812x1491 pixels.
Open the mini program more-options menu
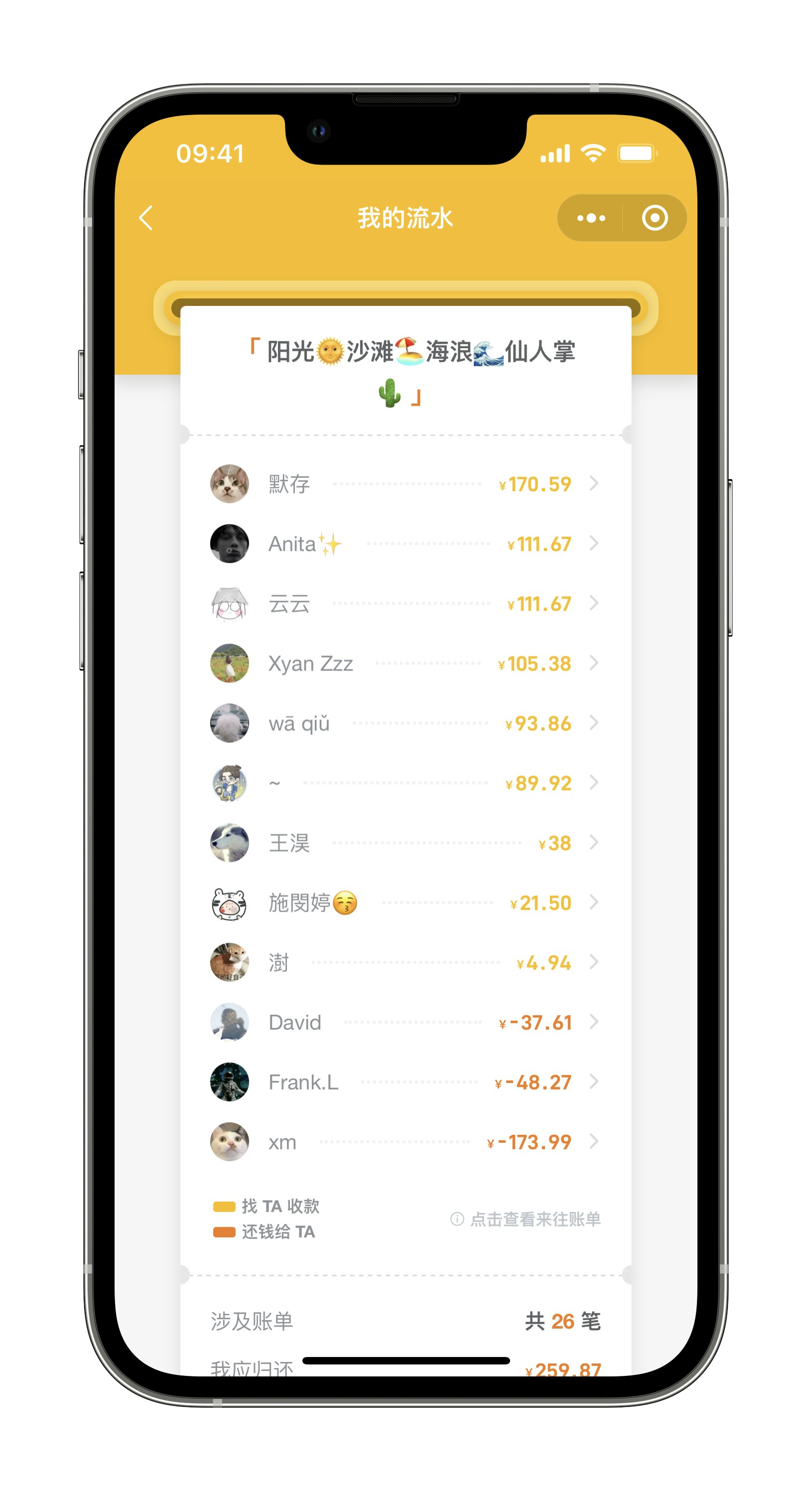[x=591, y=218]
